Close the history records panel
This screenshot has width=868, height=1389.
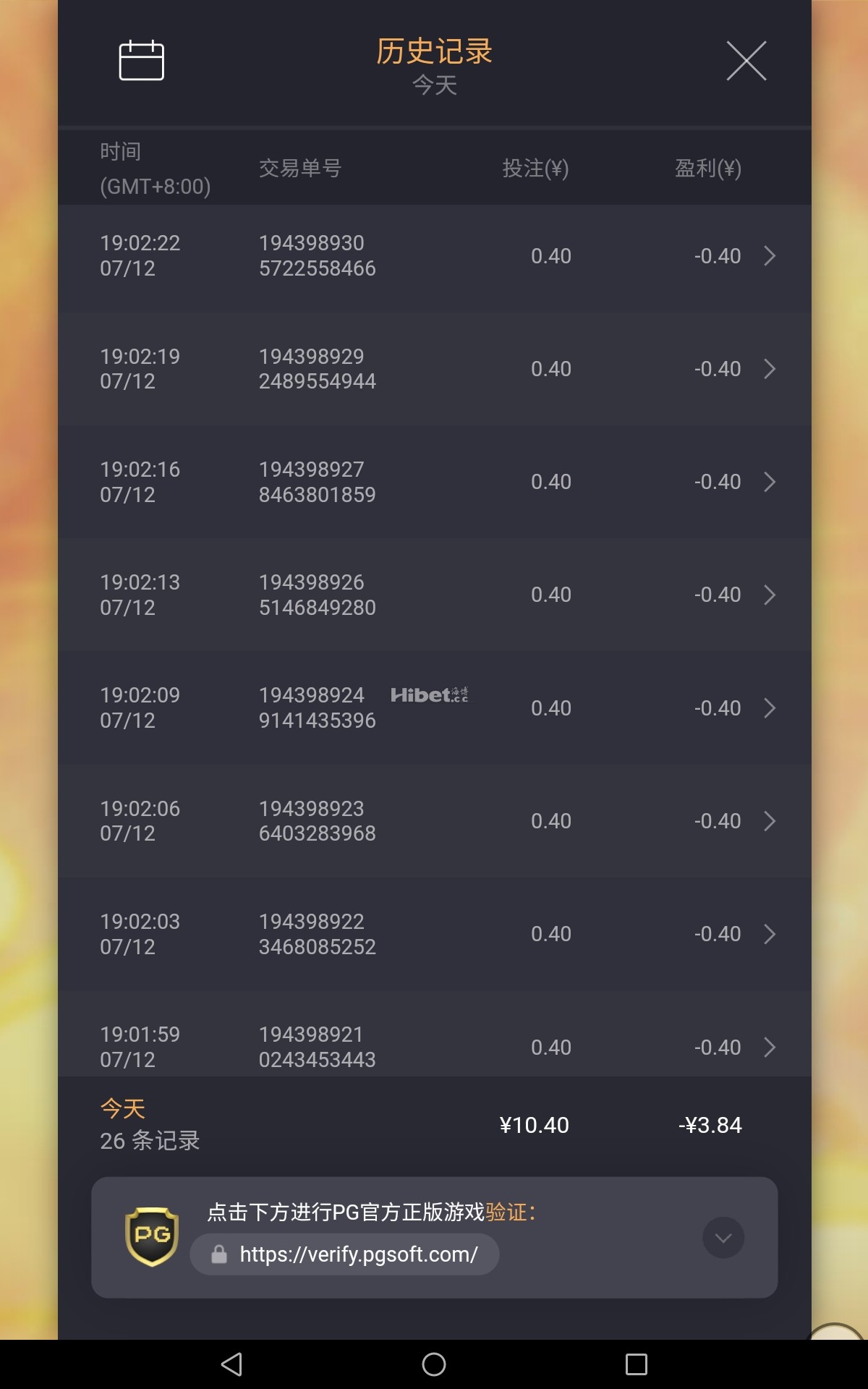[x=746, y=61]
